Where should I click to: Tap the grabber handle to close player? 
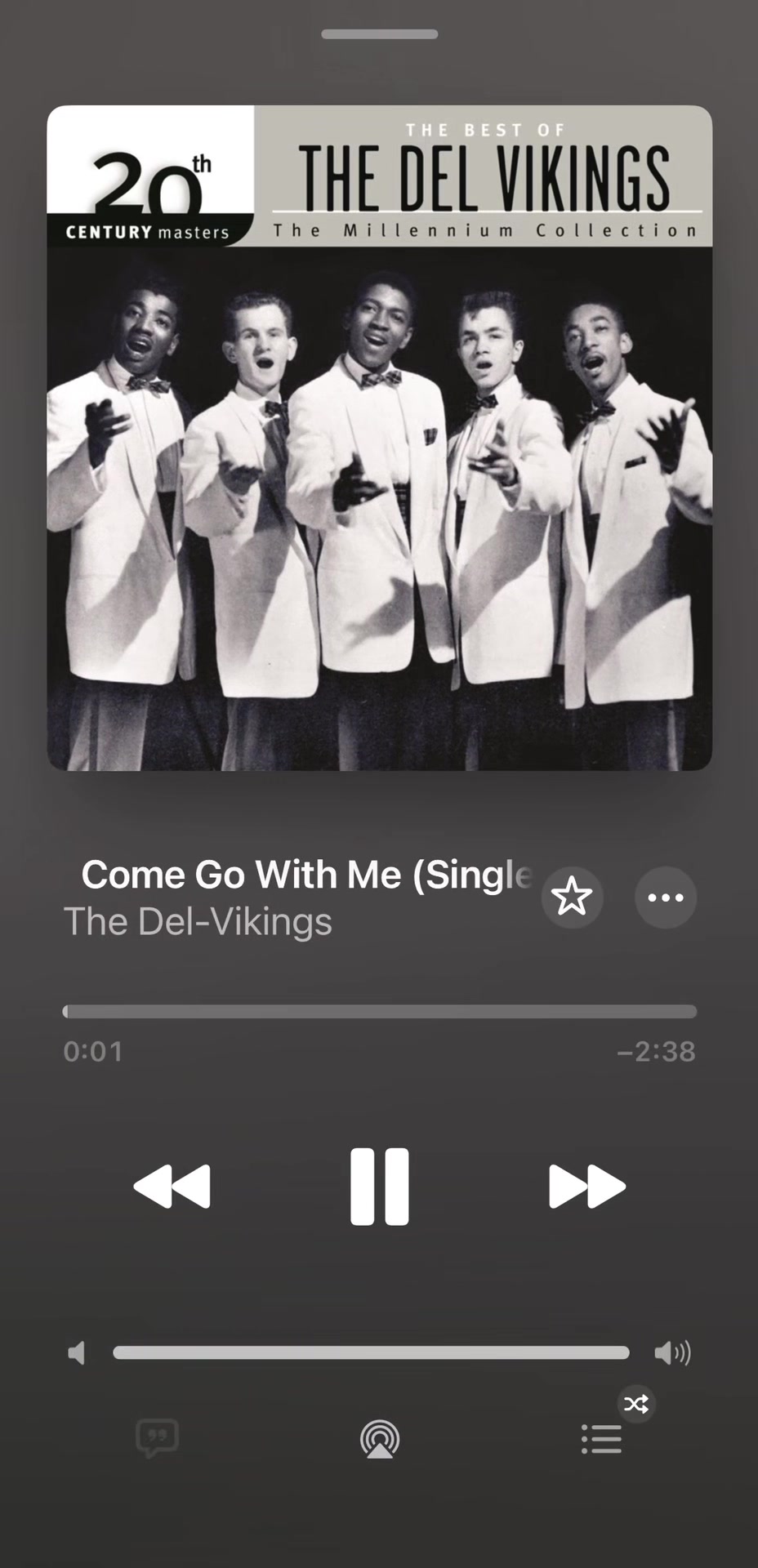pos(379,34)
